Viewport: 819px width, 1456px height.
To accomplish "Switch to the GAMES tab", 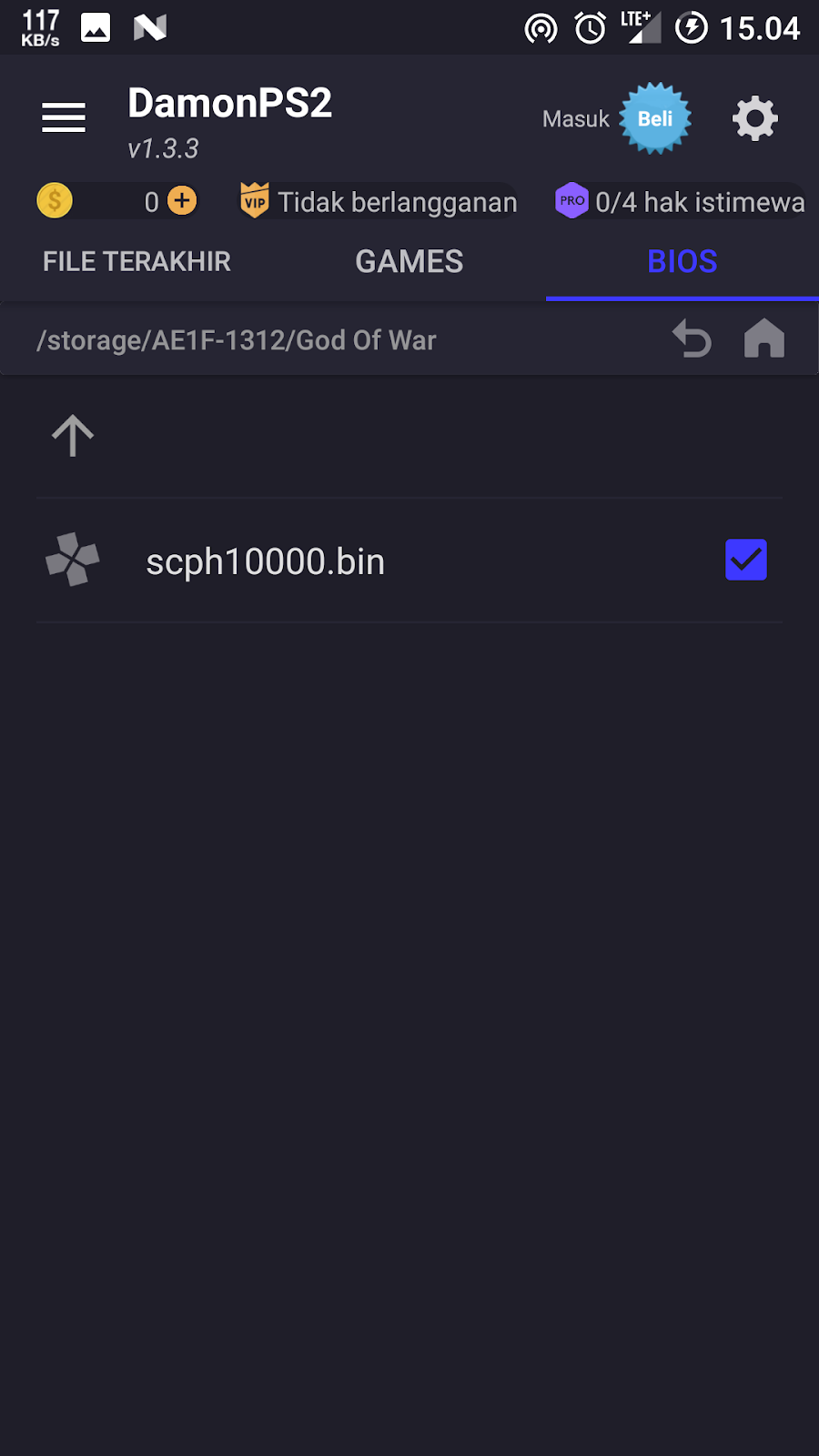I will coord(409,261).
